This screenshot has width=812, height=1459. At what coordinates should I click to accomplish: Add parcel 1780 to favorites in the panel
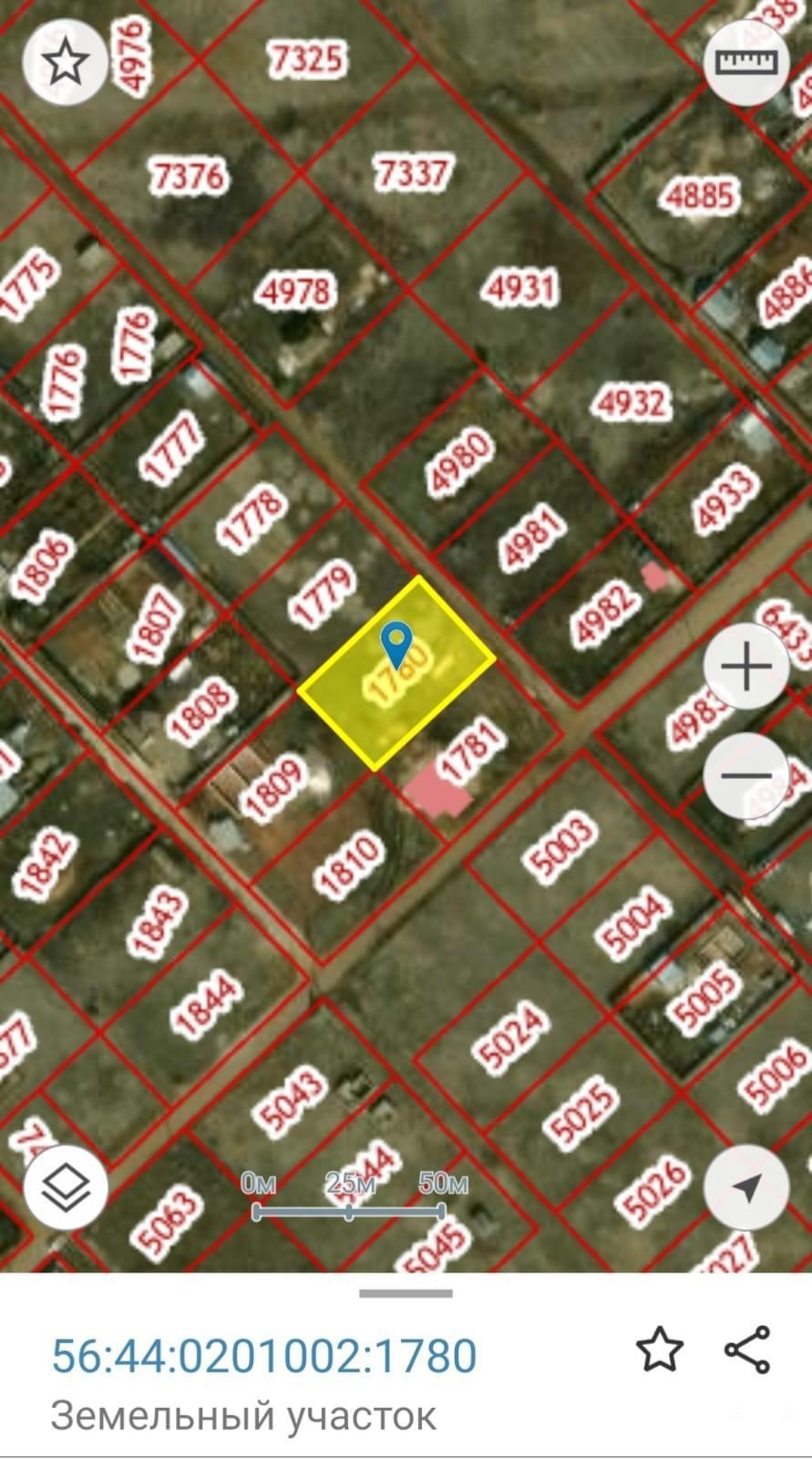[660, 1350]
